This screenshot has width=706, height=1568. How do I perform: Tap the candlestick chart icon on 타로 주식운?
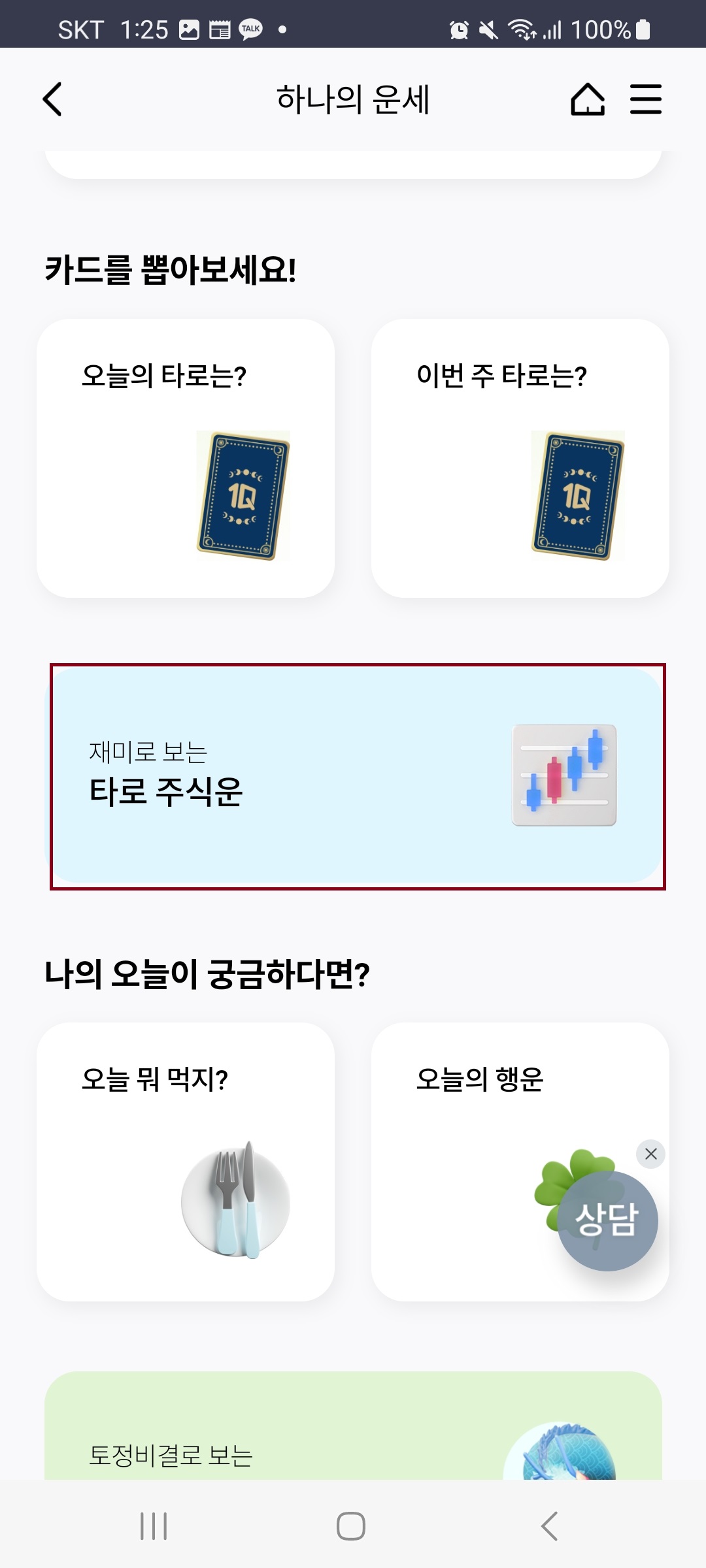tap(563, 775)
